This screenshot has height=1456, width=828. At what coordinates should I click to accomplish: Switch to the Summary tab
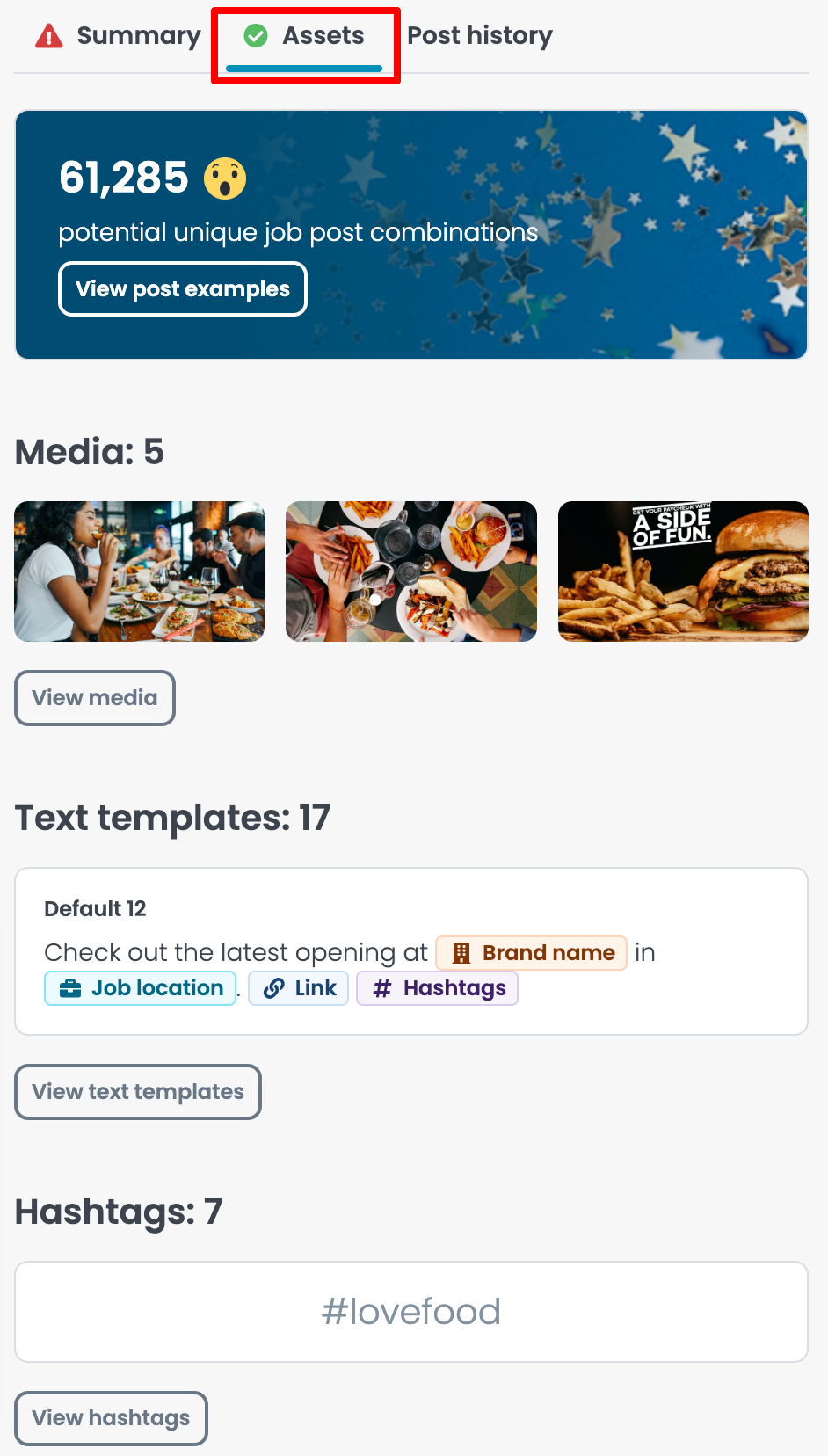119,36
